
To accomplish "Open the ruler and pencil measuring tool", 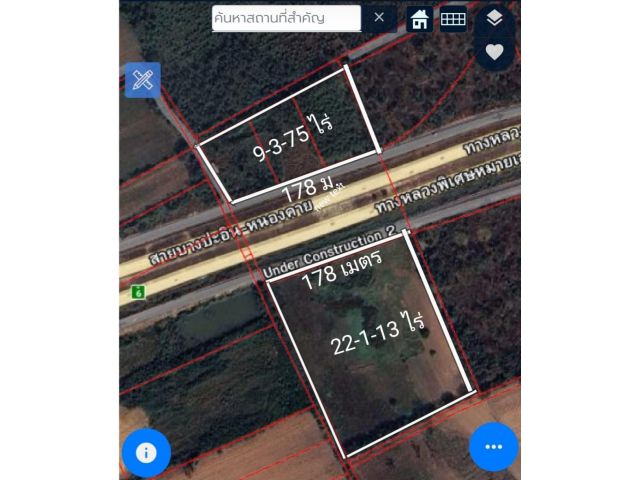I will (142, 80).
